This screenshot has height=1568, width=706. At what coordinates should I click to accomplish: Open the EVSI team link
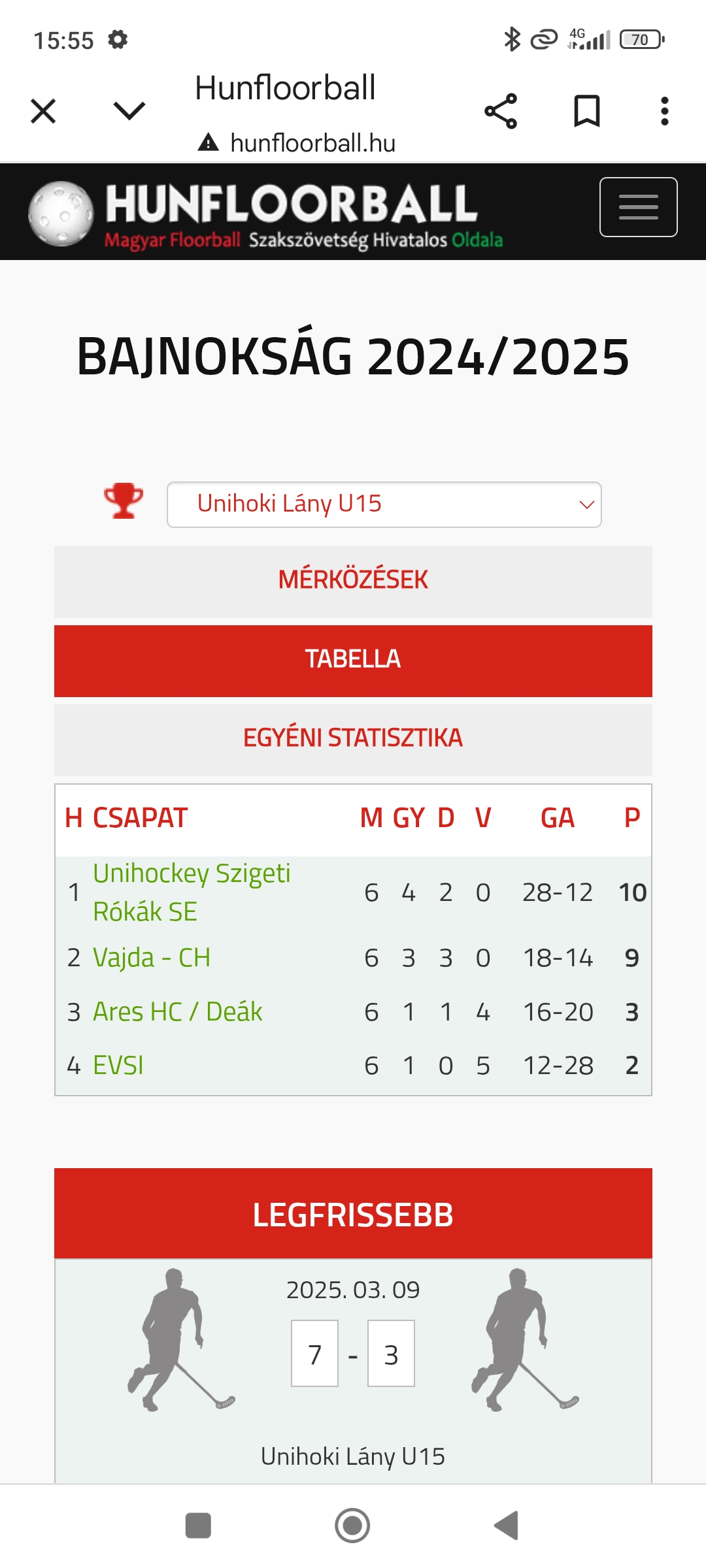pyautogui.click(x=118, y=1066)
